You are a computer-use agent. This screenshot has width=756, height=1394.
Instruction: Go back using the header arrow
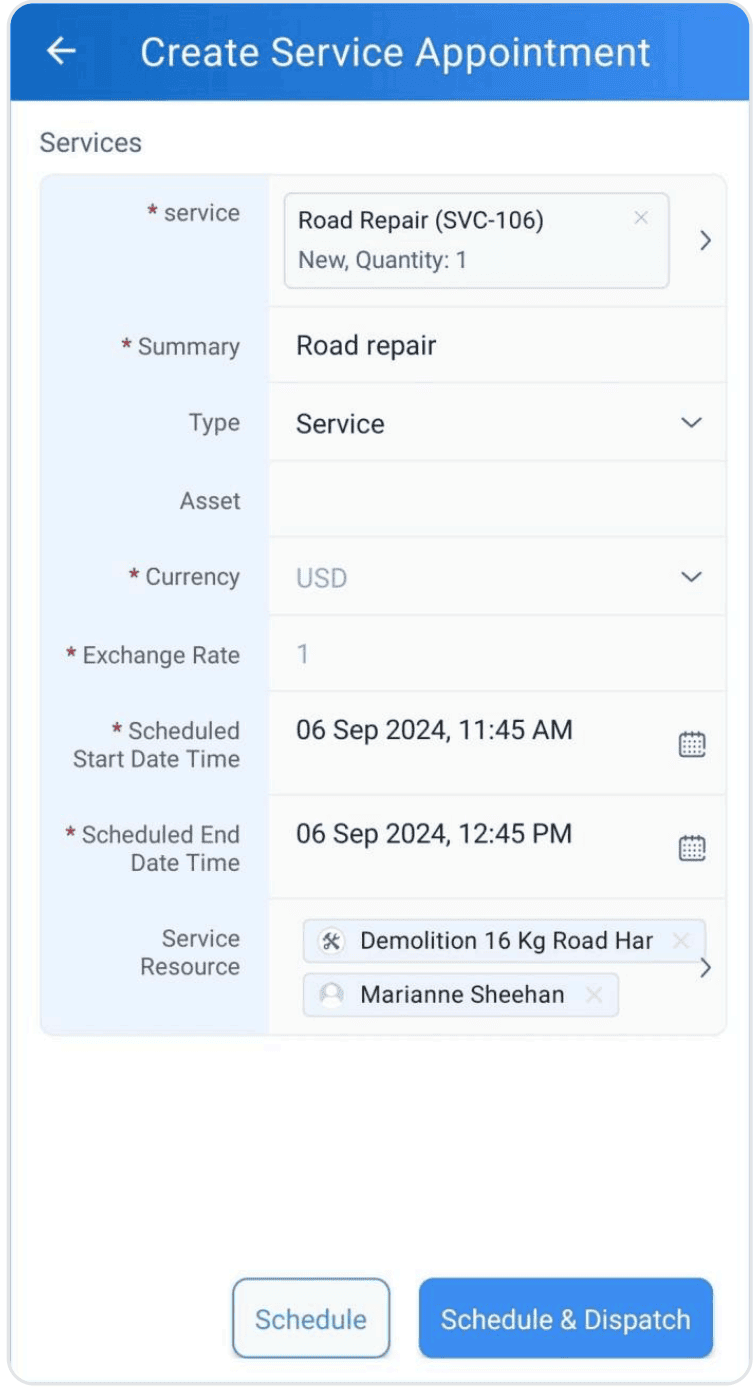(62, 52)
